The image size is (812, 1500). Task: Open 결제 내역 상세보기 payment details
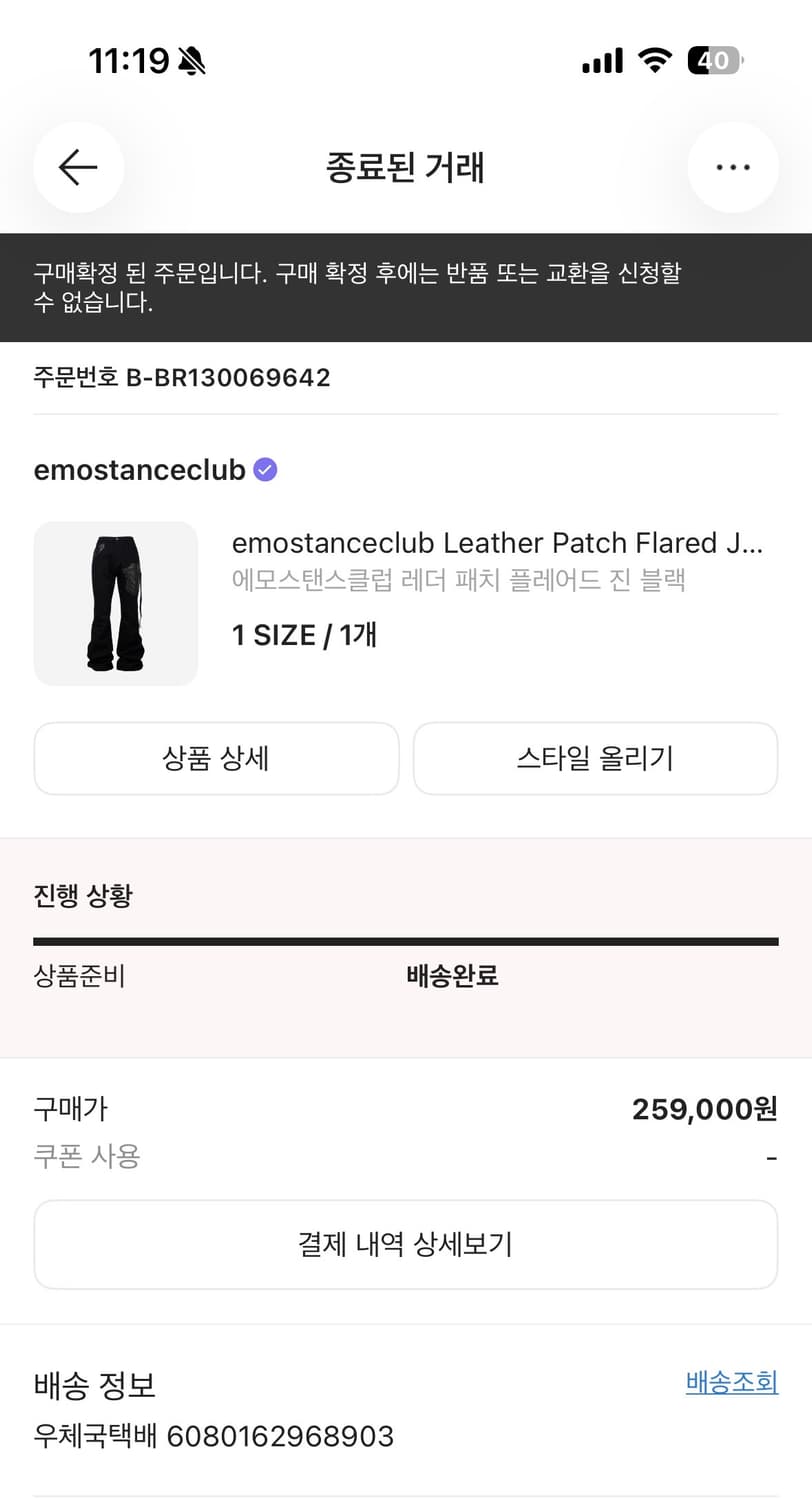[x=406, y=1244]
